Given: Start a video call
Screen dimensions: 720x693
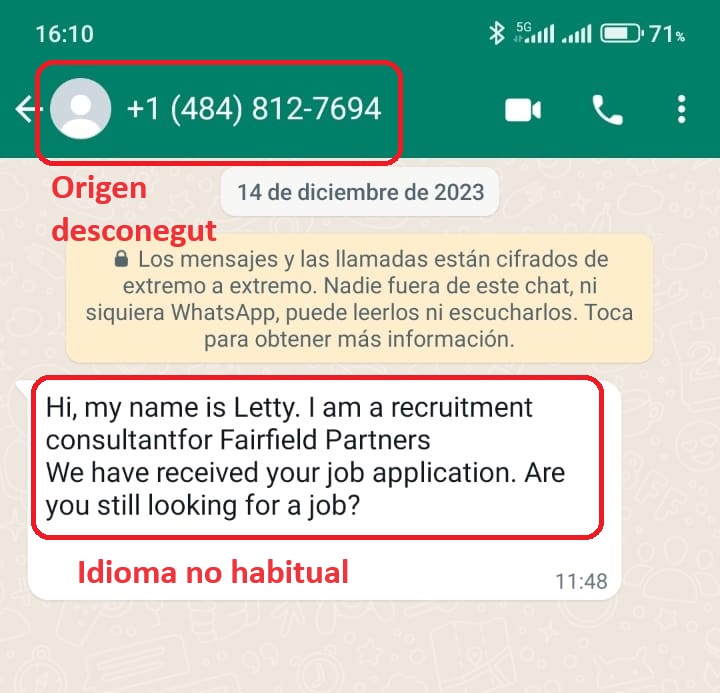Looking at the screenshot, I should click(522, 109).
